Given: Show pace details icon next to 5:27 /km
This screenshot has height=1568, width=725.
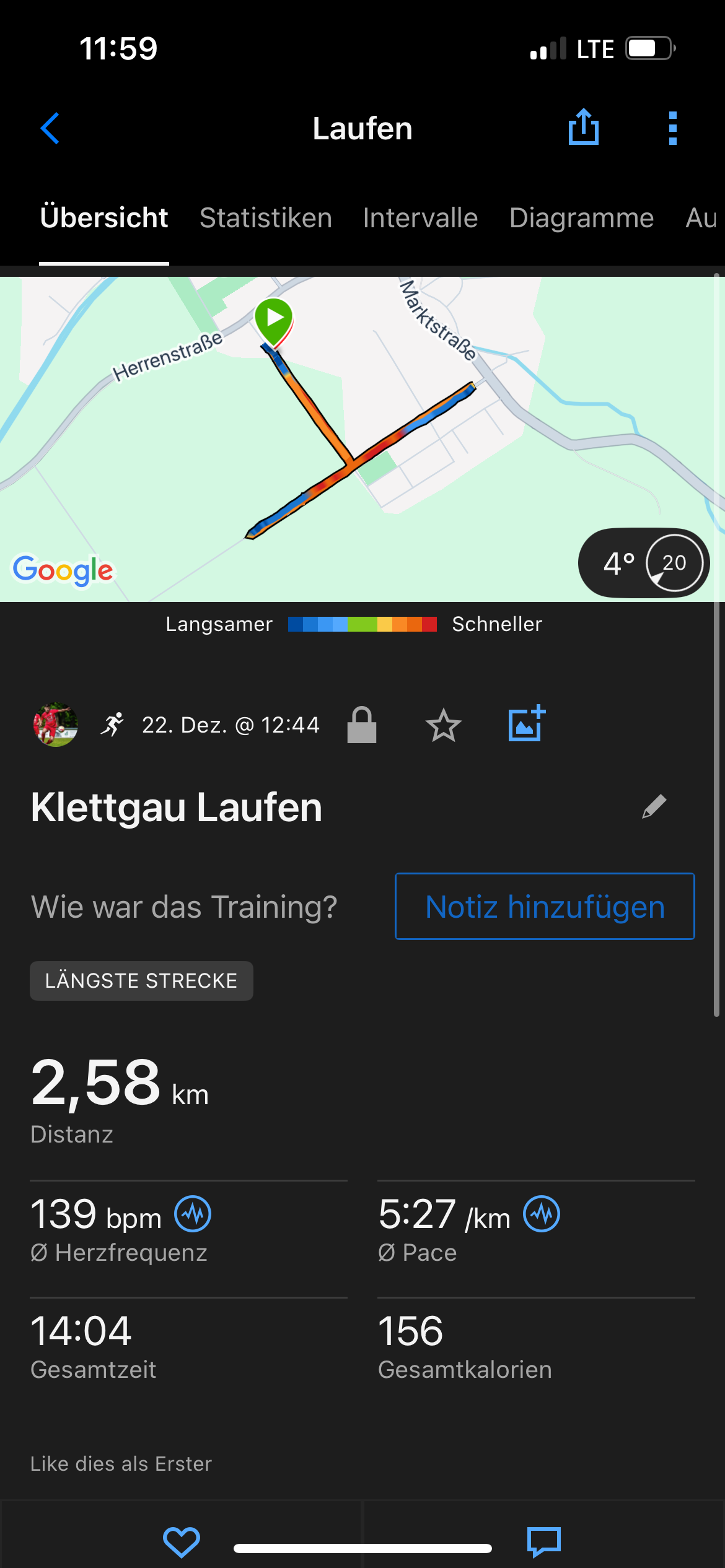Looking at the screenshot, I should pos(542,1214).
